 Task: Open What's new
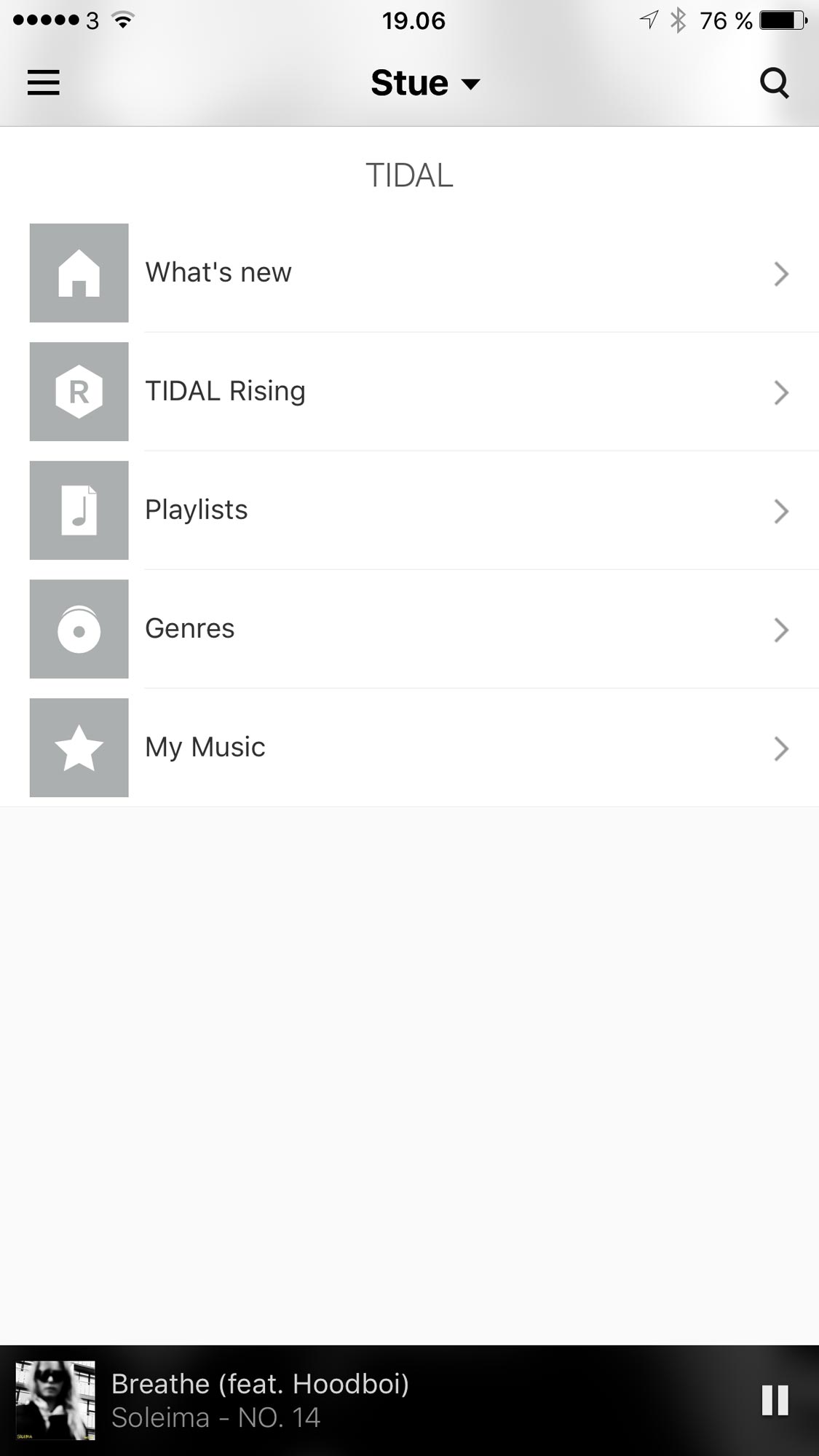click(409, 273)
